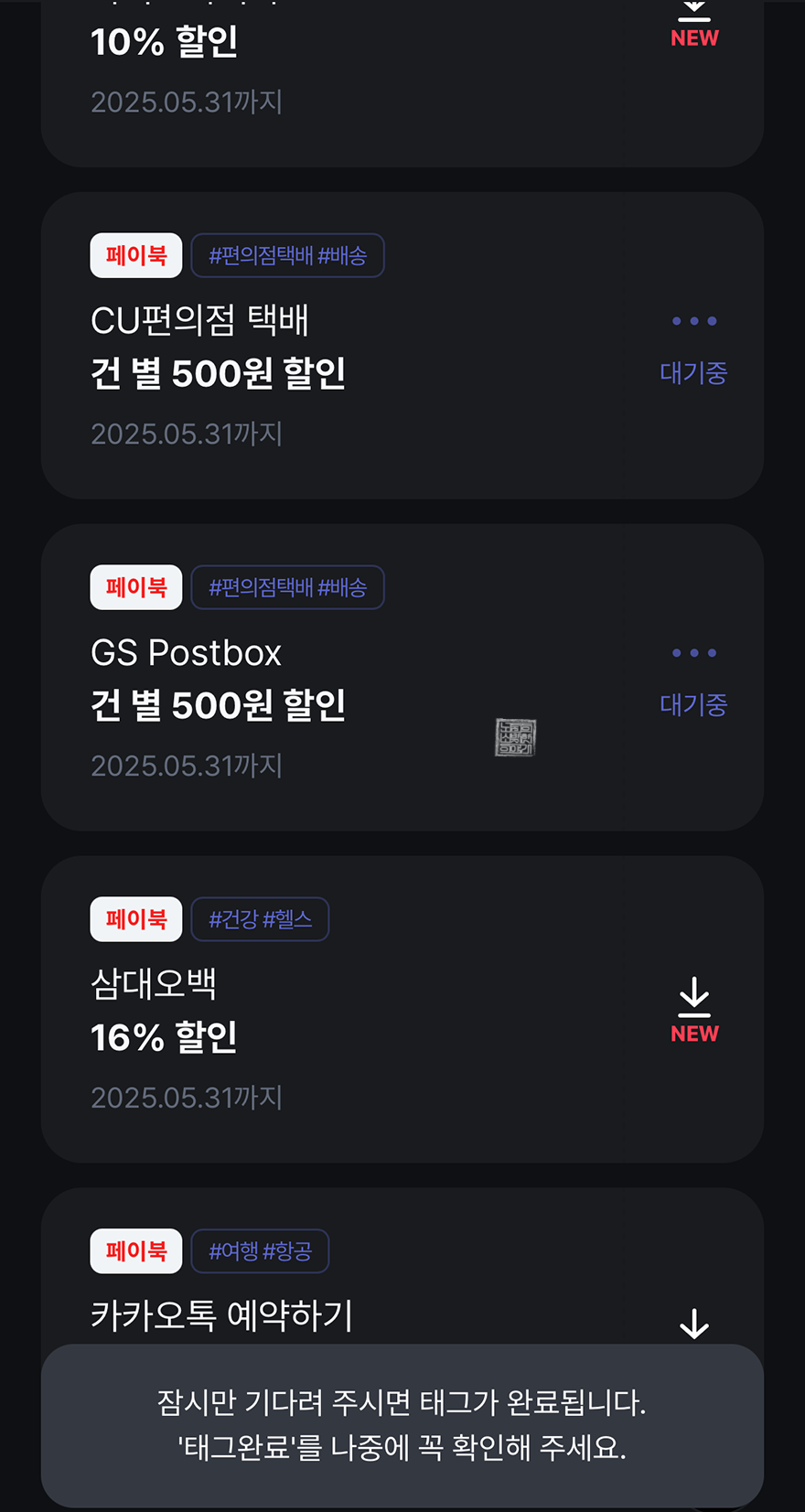The image size is (805, 1512).
Task: Select the #편의점택배 #배송 tag on CU편의점 택배
Action: pyautogui.click(x=287, y=255)
